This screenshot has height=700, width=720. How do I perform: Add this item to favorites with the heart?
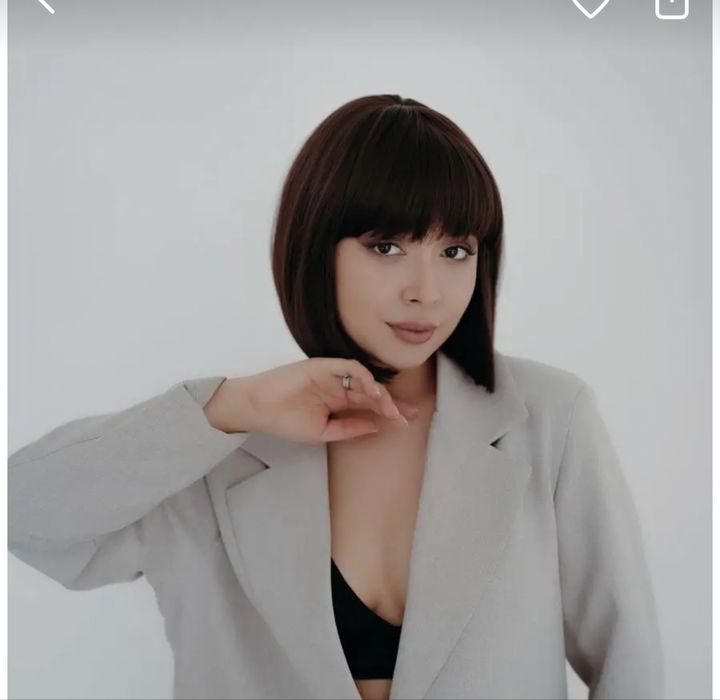pos(590,6)
